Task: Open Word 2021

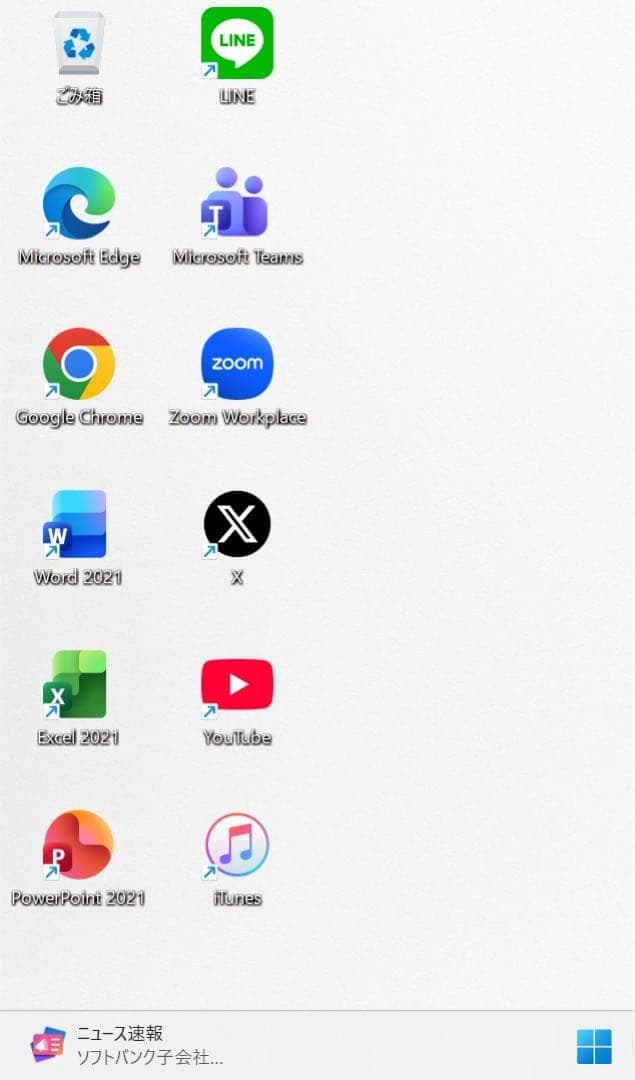Action: pos(76,524)
